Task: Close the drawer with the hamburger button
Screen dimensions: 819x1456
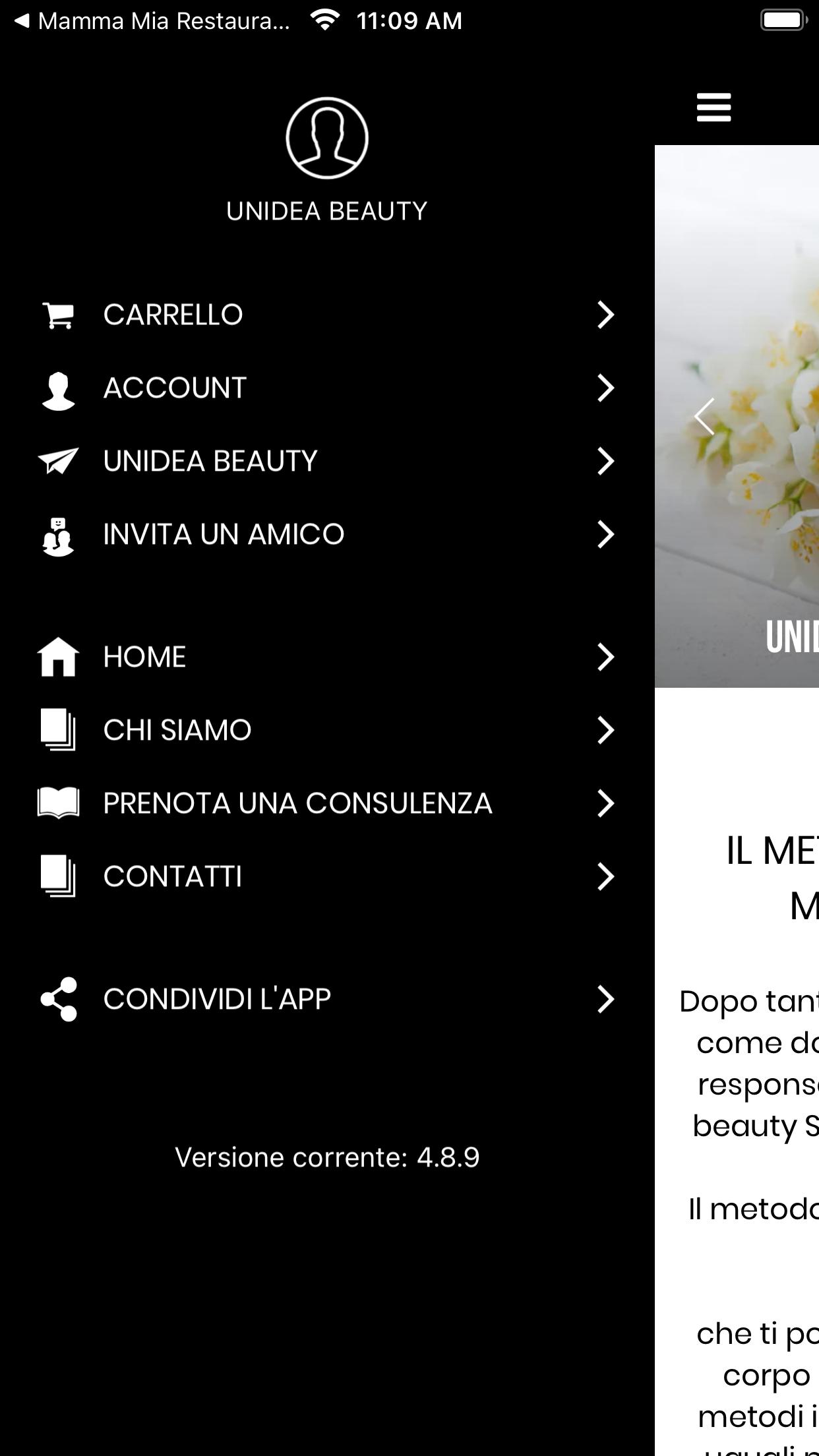Action: pyautogui.click(x=714, y=107)
